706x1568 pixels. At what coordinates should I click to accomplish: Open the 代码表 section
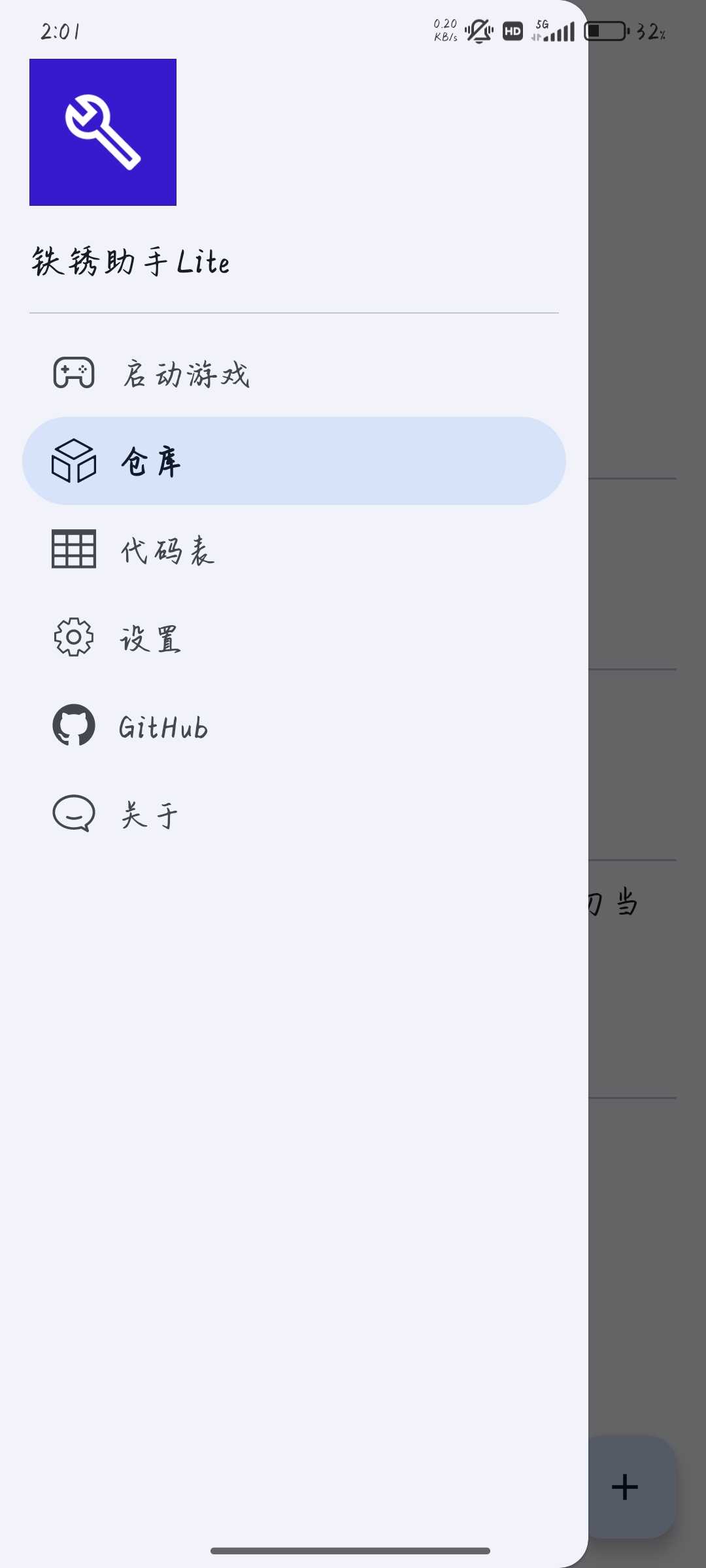coord(167,550)
